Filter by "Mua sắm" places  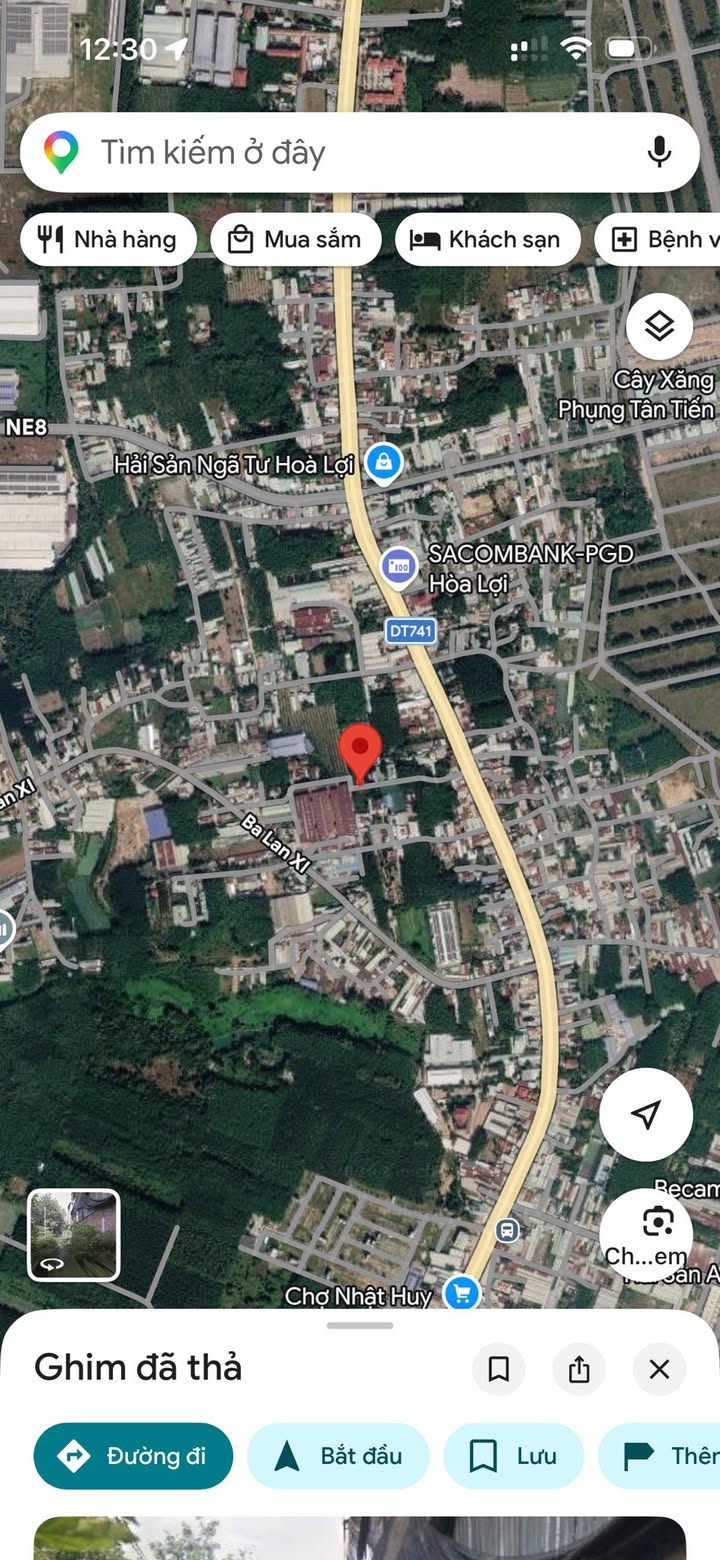(296, 240)
